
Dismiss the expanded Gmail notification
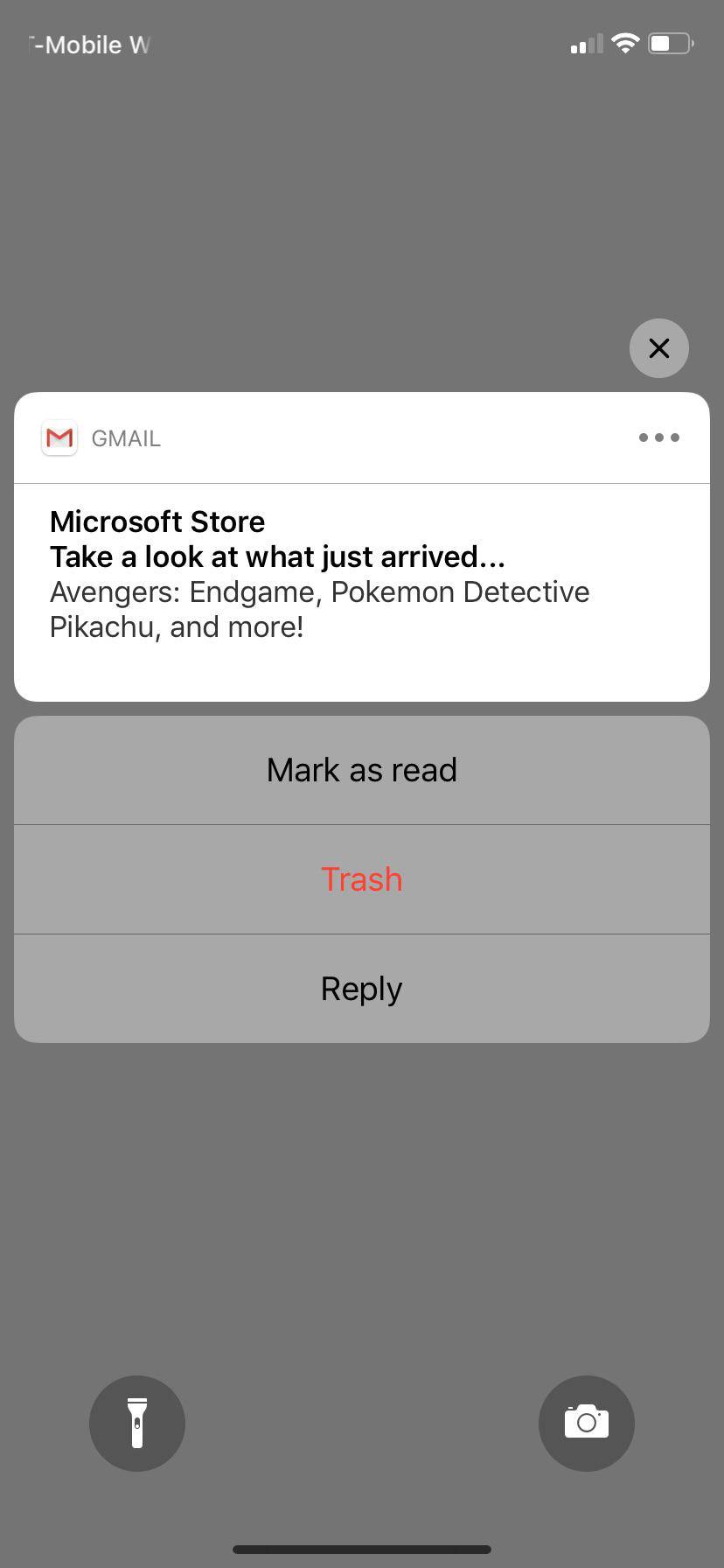click(658, 348)
